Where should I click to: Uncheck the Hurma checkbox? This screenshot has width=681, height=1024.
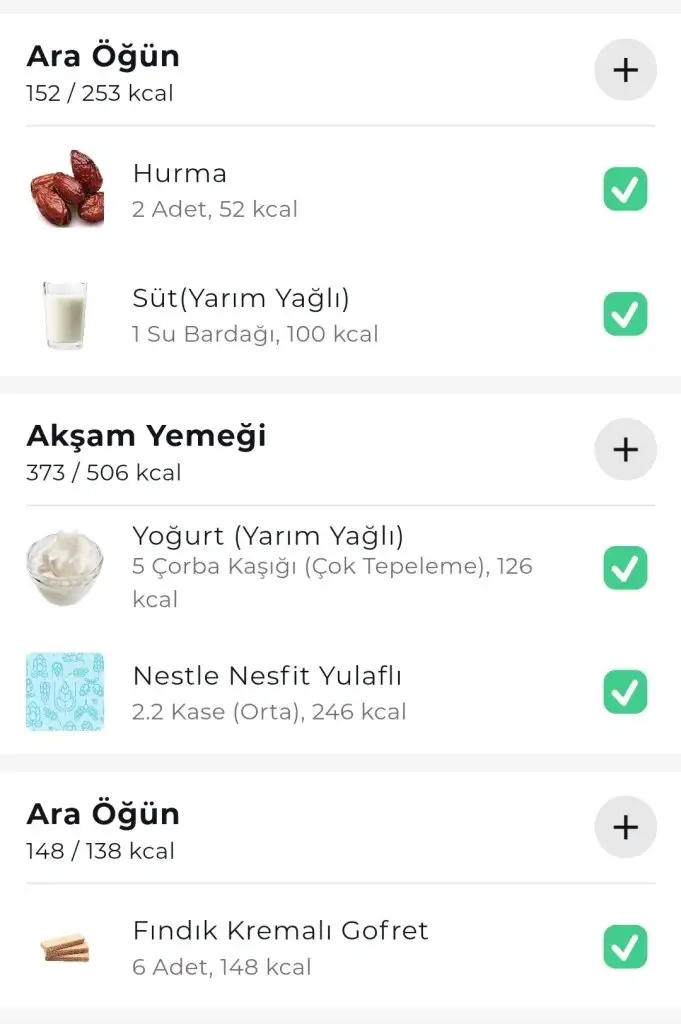point(625,189)
